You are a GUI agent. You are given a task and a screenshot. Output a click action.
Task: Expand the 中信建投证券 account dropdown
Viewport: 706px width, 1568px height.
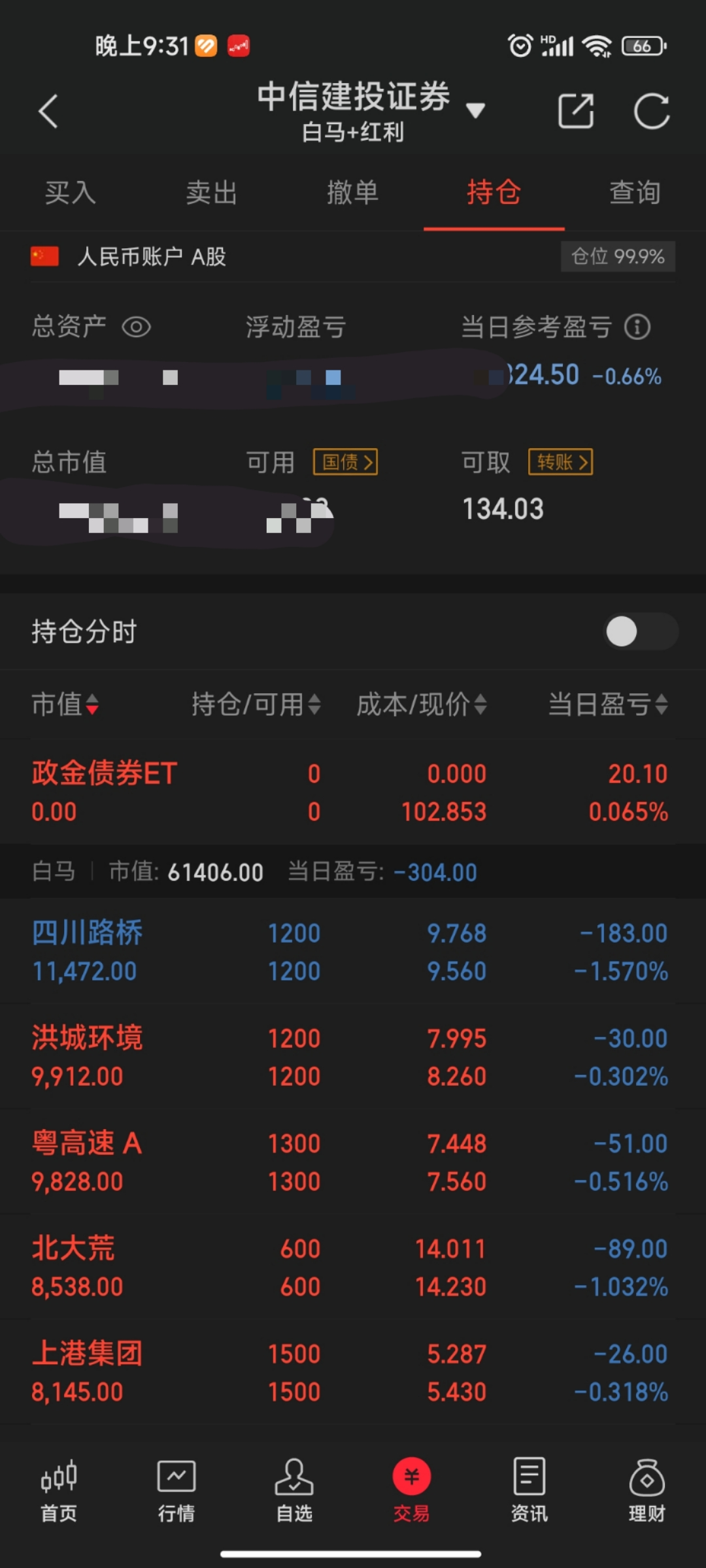[x=475, y=110]
